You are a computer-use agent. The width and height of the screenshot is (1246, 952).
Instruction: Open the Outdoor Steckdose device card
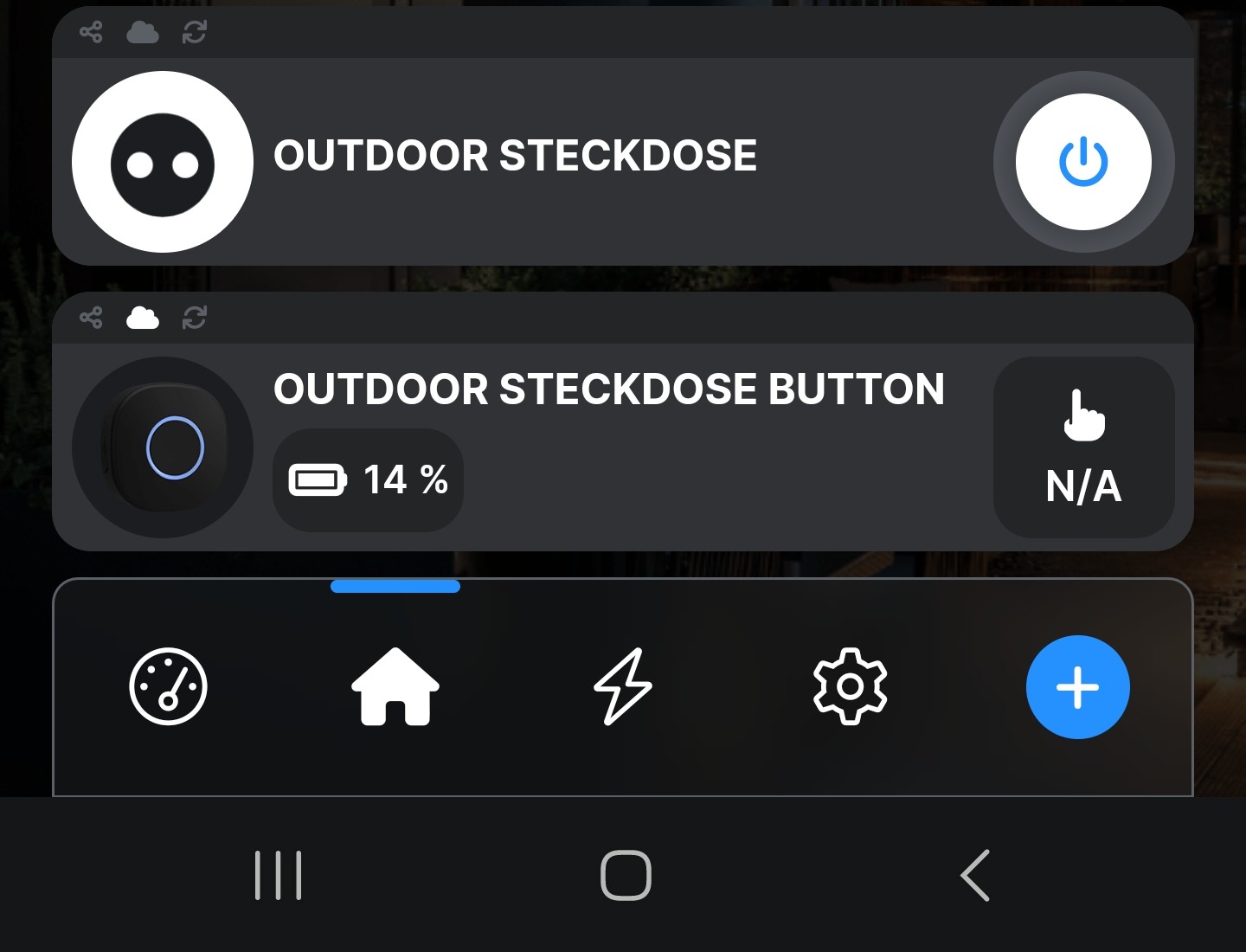pos(515,158)
